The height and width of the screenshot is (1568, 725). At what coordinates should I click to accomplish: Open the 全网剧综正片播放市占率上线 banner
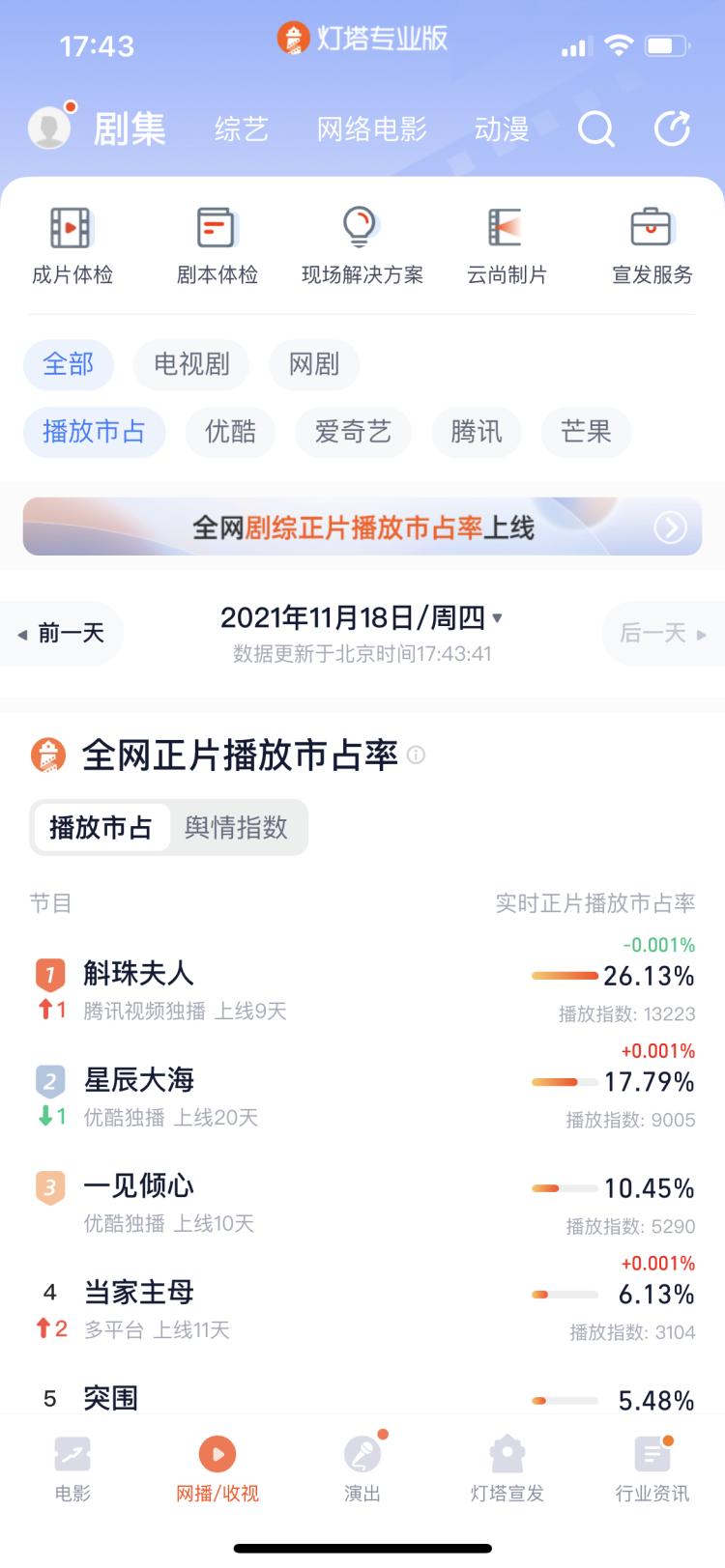362,527
